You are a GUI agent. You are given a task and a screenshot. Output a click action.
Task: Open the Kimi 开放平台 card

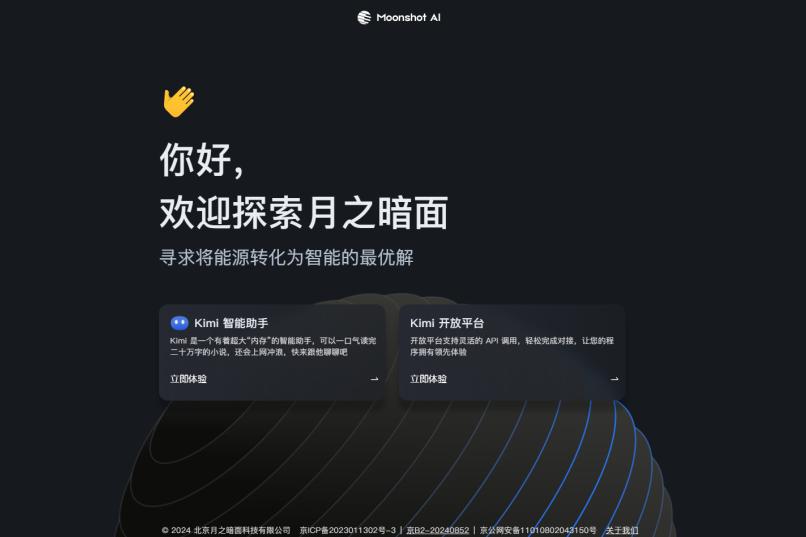coord(512,352)
